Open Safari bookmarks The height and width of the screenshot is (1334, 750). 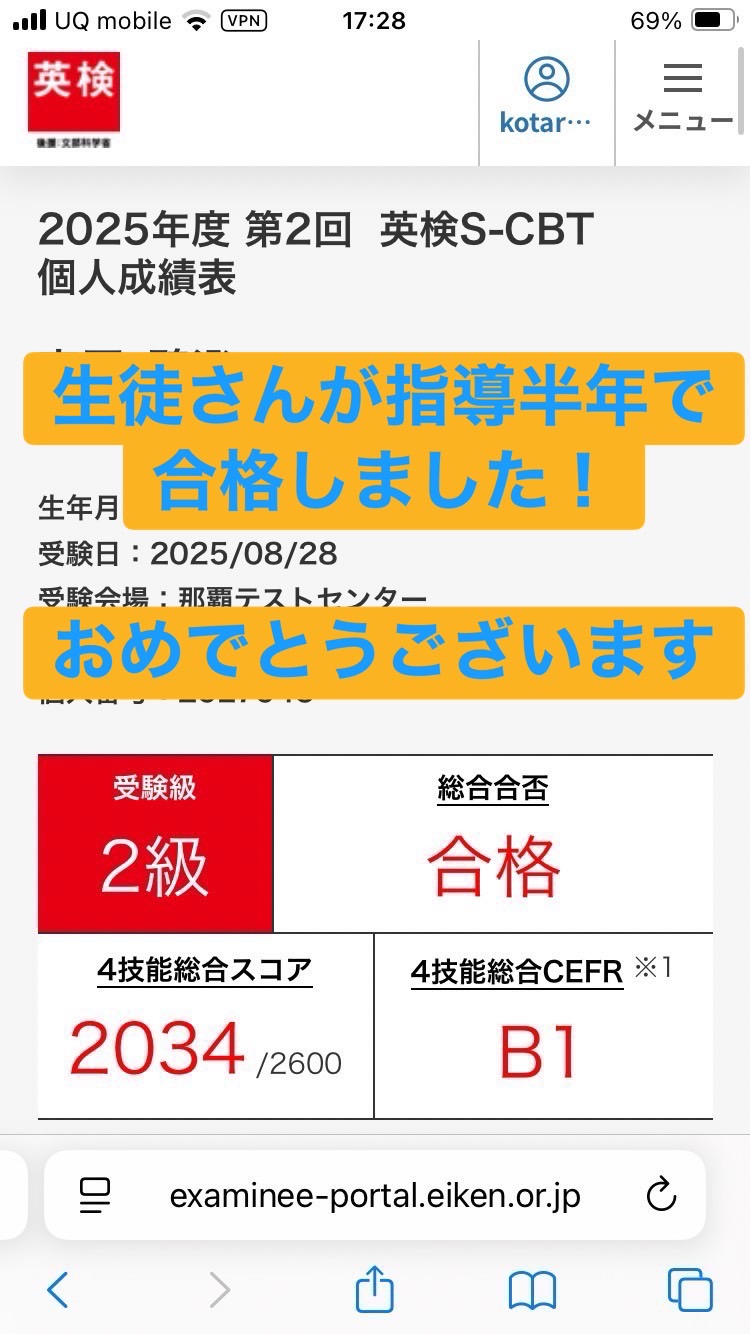click(532, 1290)
